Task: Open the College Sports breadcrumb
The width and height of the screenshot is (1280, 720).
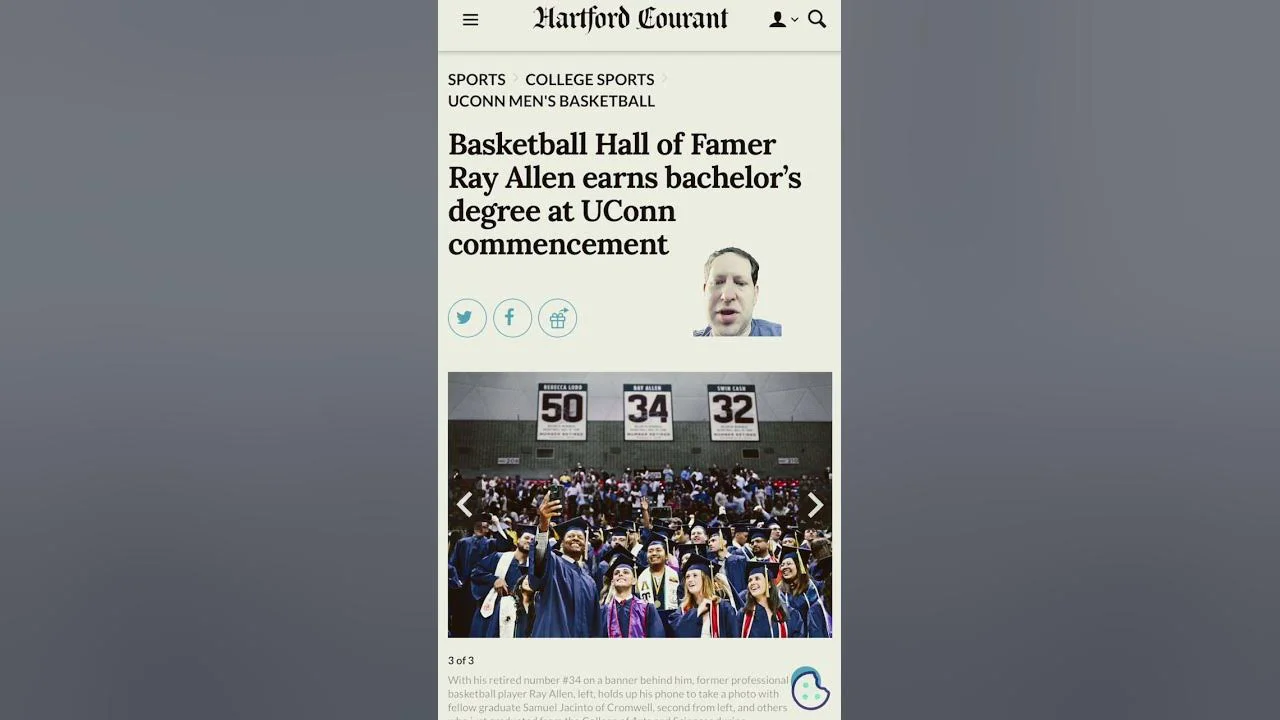Action: (589, 79)
